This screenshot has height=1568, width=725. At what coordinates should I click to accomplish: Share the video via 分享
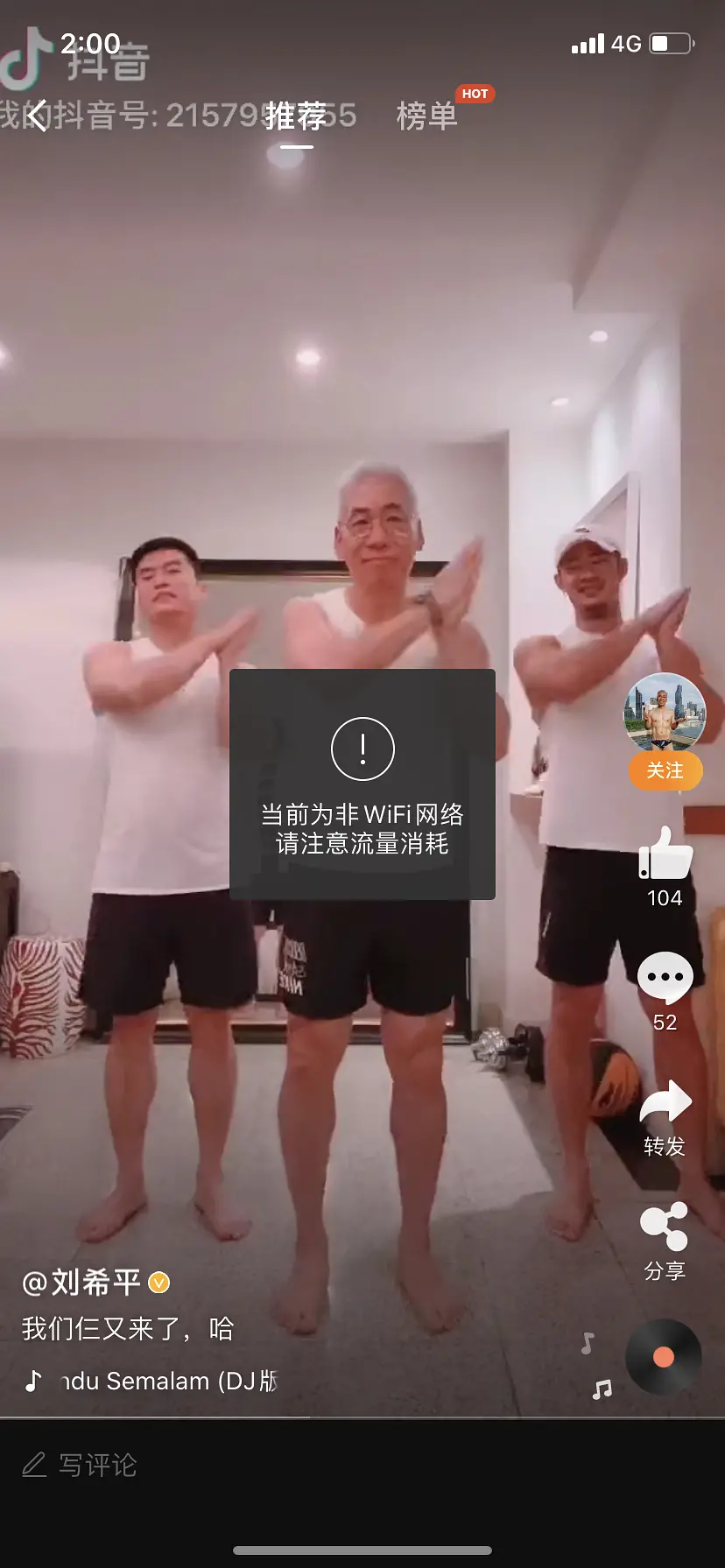(664, 1227)
